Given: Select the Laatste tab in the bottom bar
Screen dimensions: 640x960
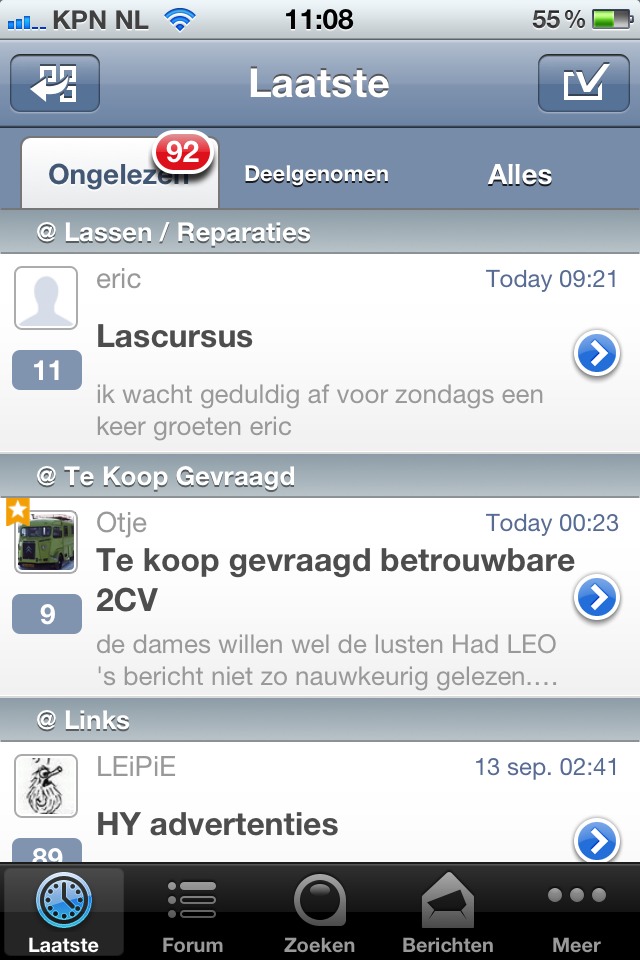Looking at the screenshot, I should pos(64,911).
